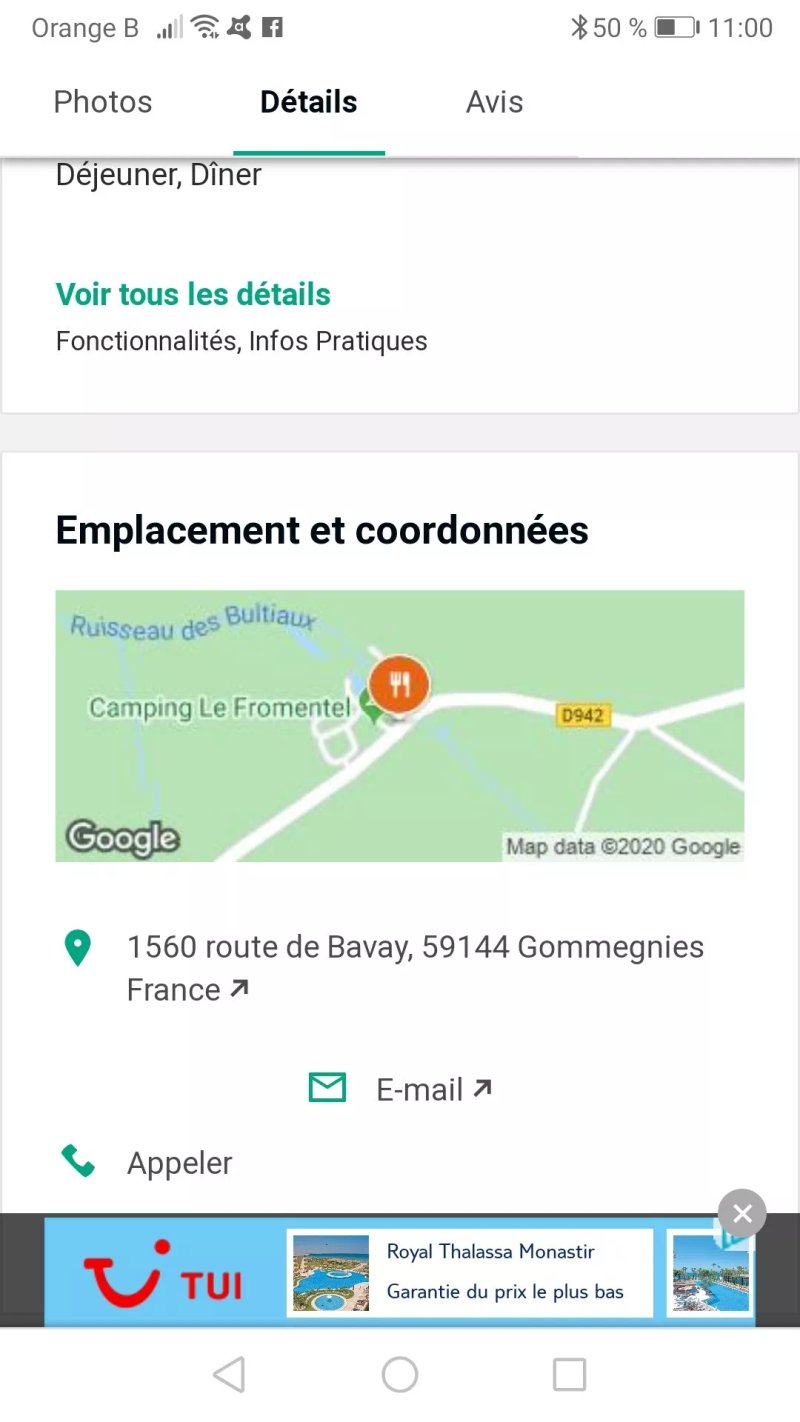Go back with the system back button
The height and width of the screenshot is (1422, 800).
[x=229, y=1375]
